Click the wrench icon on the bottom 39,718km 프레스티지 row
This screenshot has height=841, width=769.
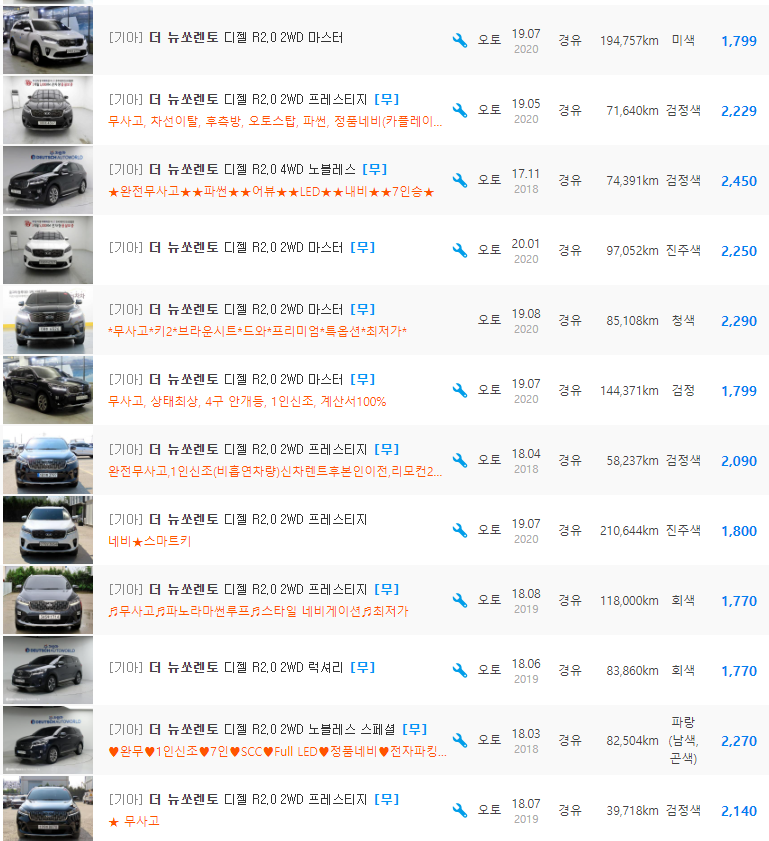[x=460, y=809]
